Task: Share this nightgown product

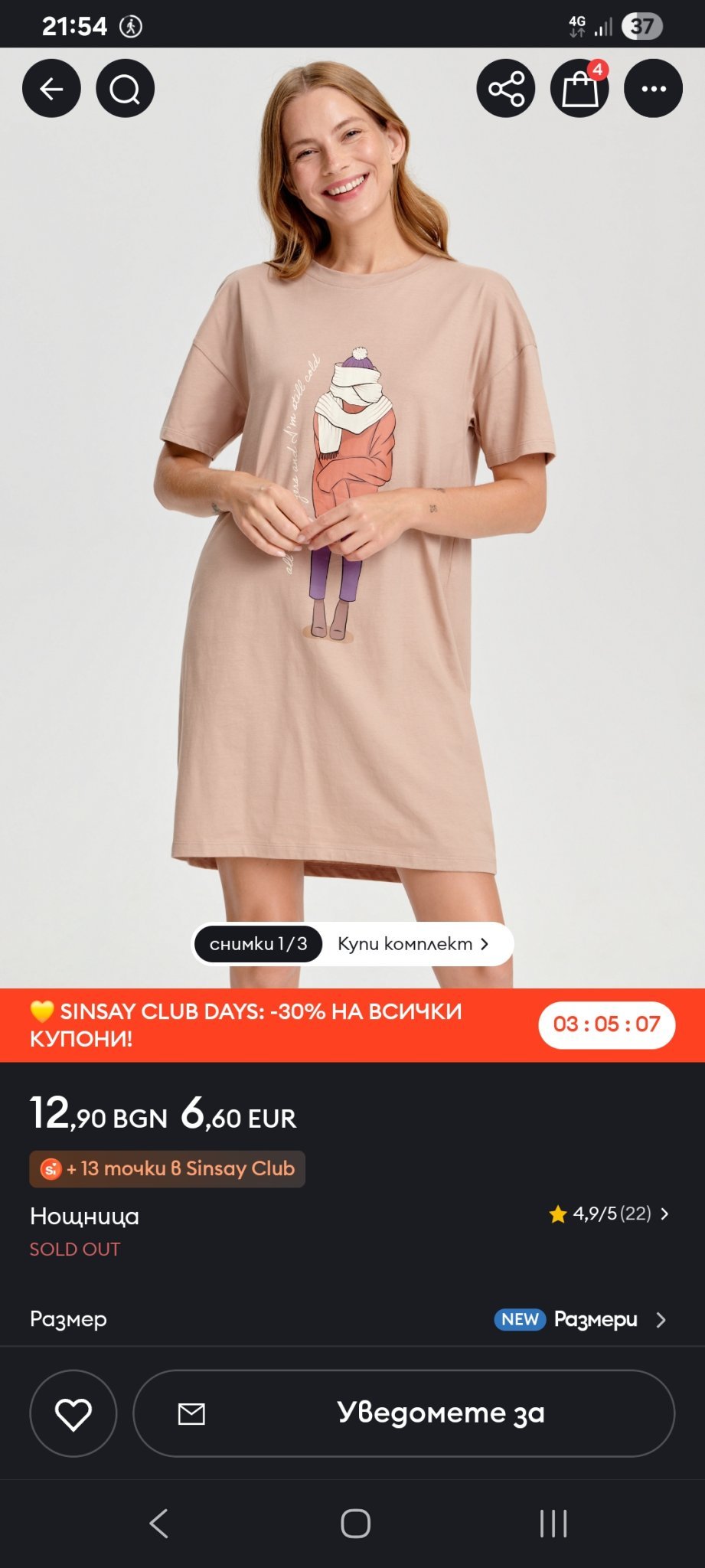Action: coord(506,89)
